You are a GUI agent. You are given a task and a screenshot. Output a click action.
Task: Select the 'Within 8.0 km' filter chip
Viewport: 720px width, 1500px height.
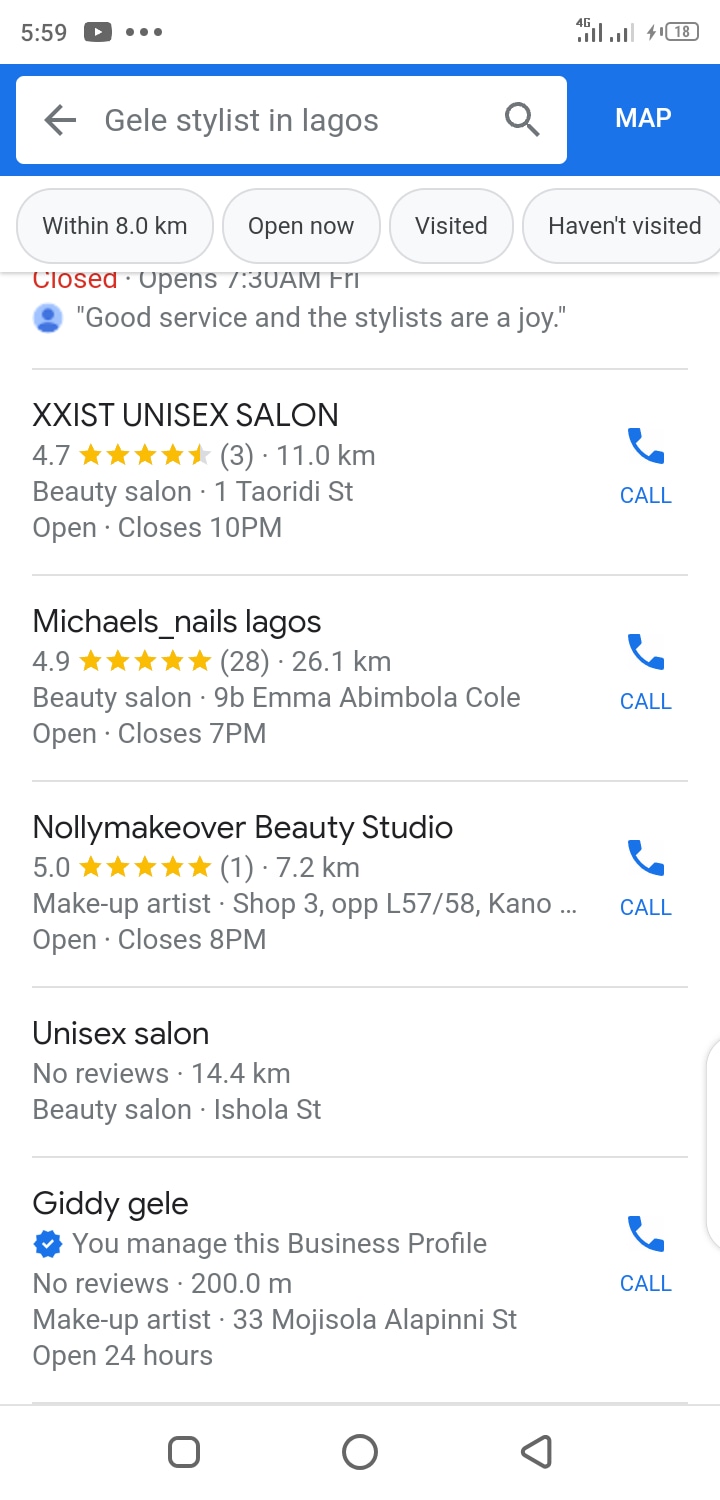(115, 226)
